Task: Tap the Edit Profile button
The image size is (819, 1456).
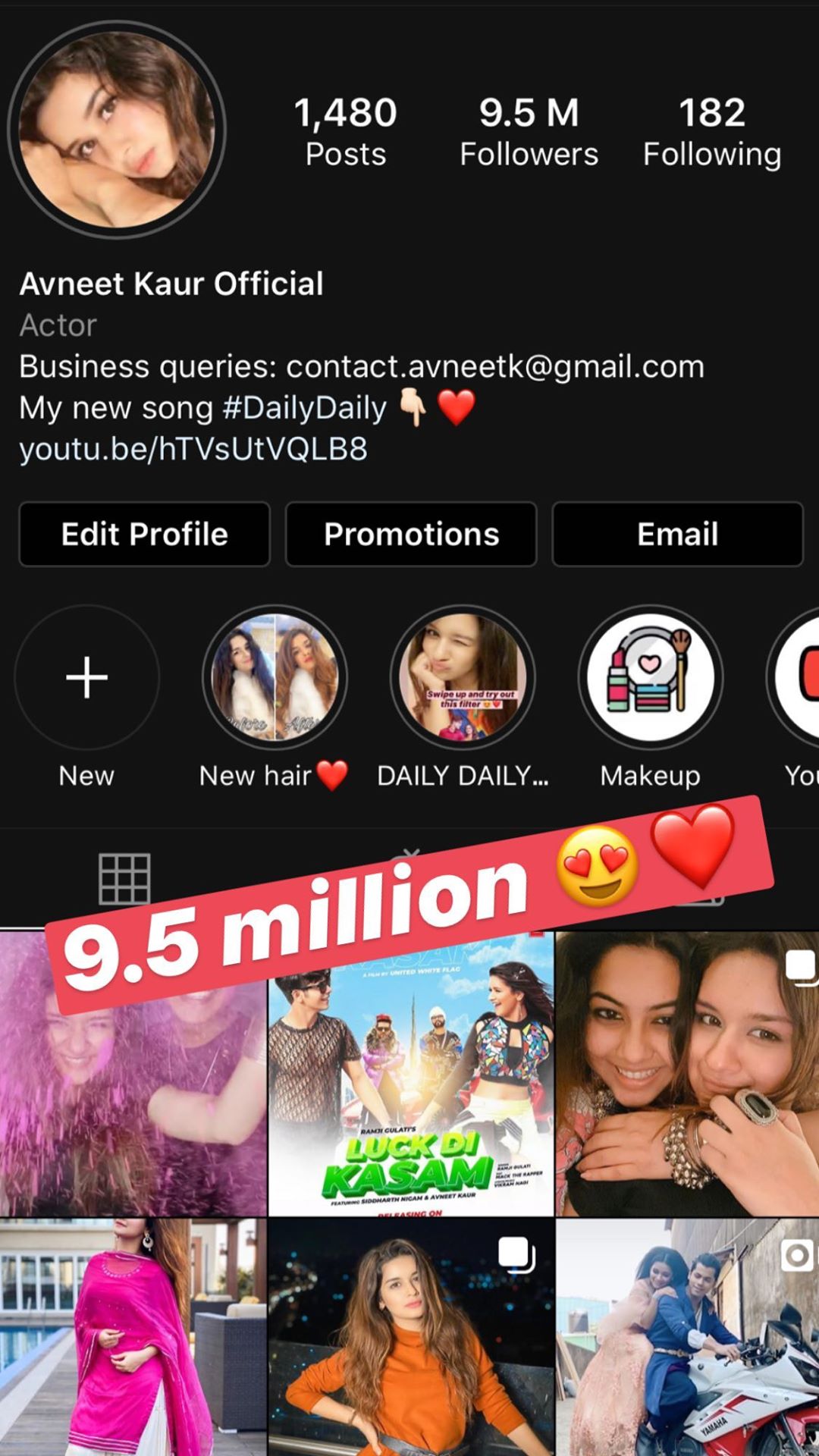Action: [144, 534]
